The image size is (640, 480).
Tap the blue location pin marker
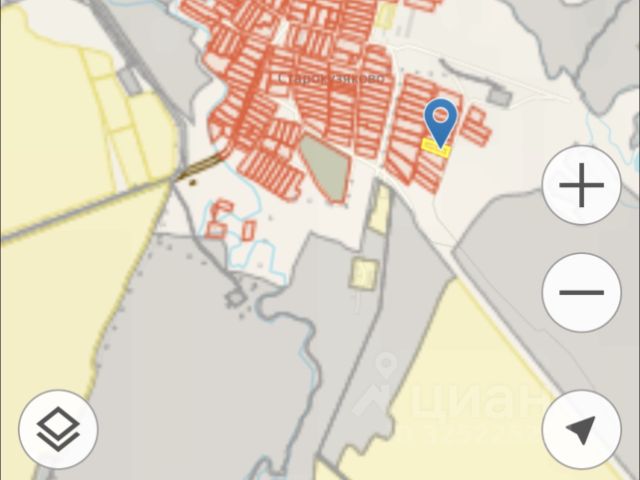pos(440,122)
